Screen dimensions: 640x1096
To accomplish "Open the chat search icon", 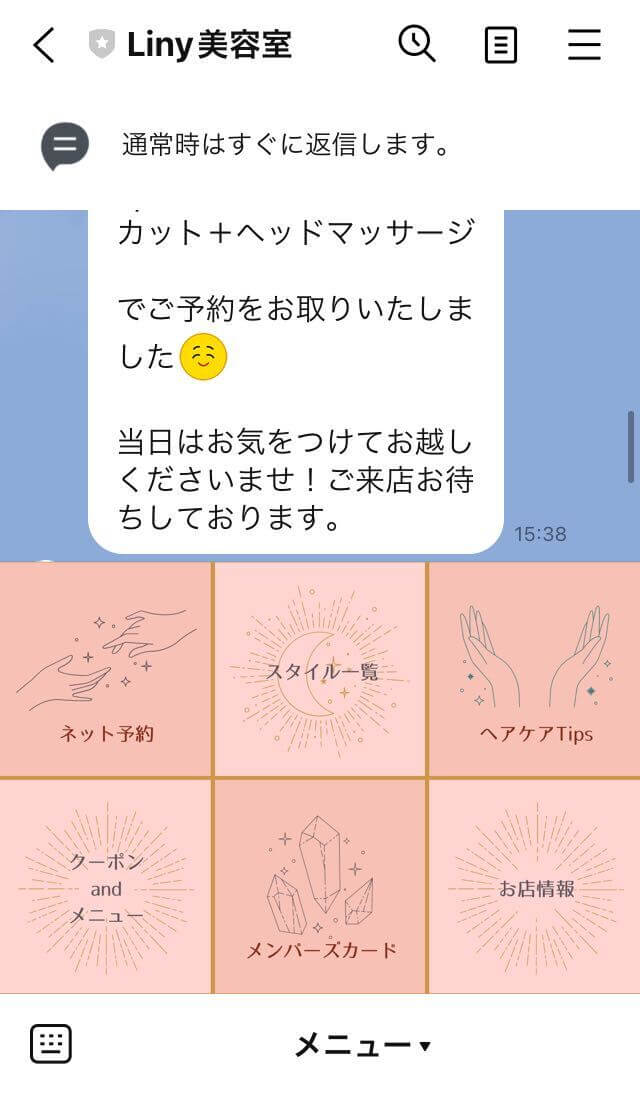I will pyautogui.click(x=416, y=44).
